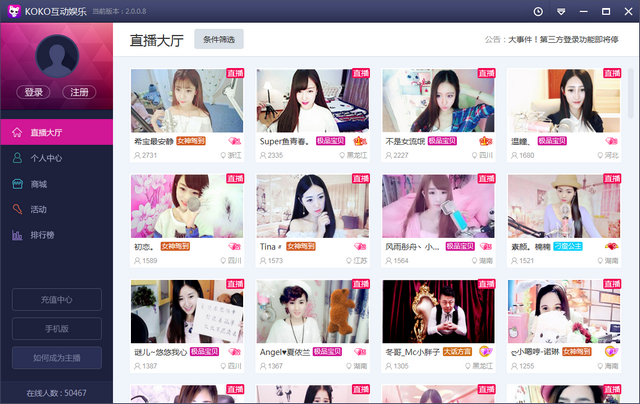Tap the 登录 login button
The width and height of the screenshot is (640, 404).
pos(34,92)
